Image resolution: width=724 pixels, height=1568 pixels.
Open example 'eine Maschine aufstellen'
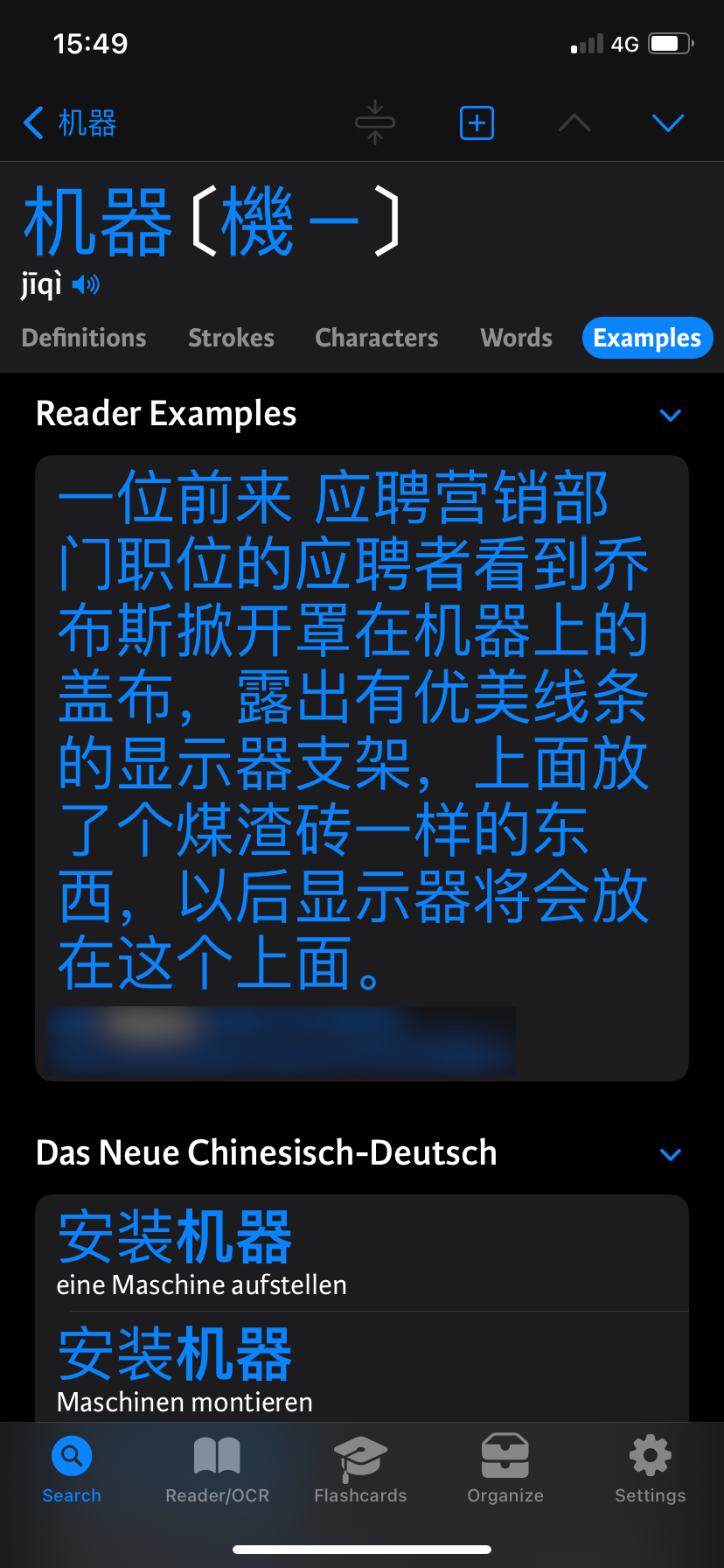[x=362, y=1253]
